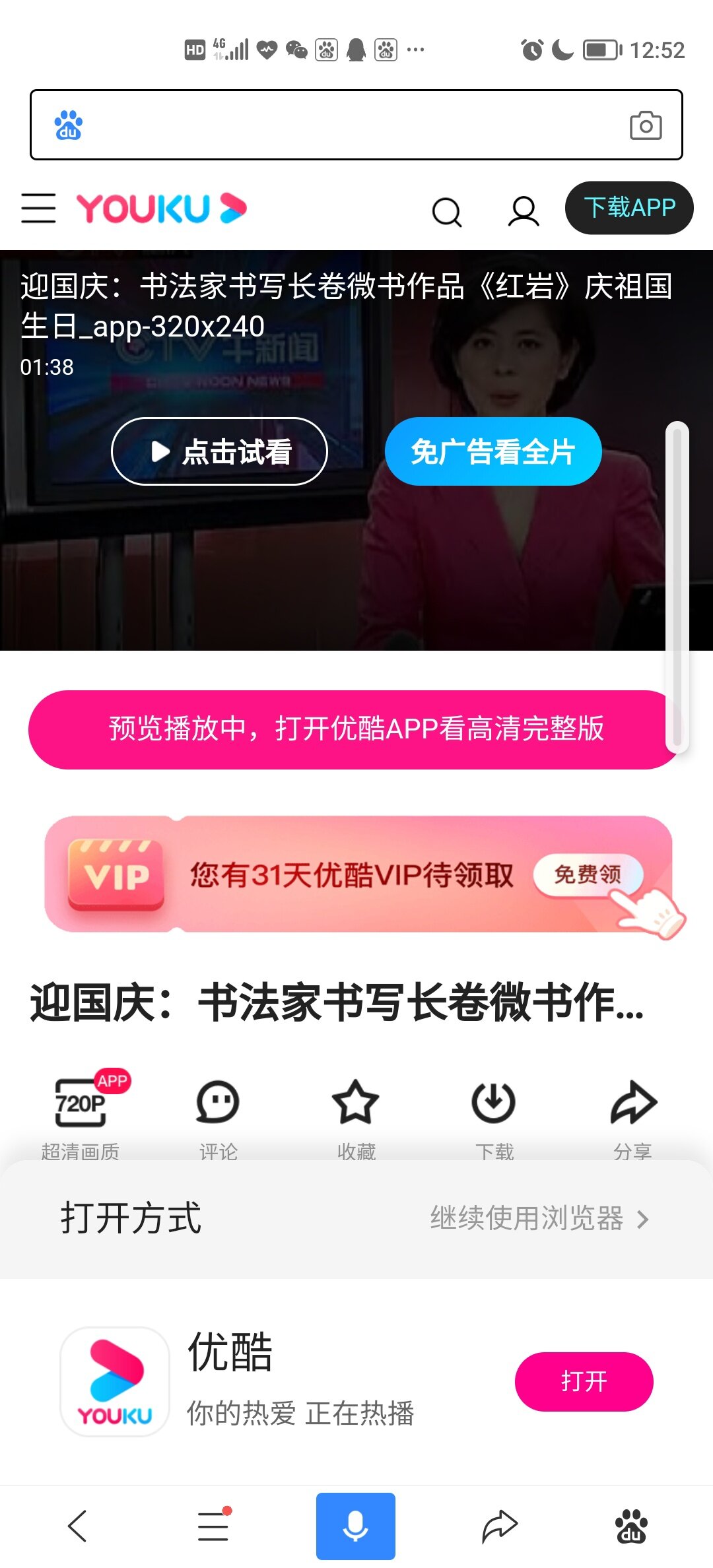This screenshot has height=1568, width=713.
Task: Open Youku hamburger menu
Action: coord(38,208)
